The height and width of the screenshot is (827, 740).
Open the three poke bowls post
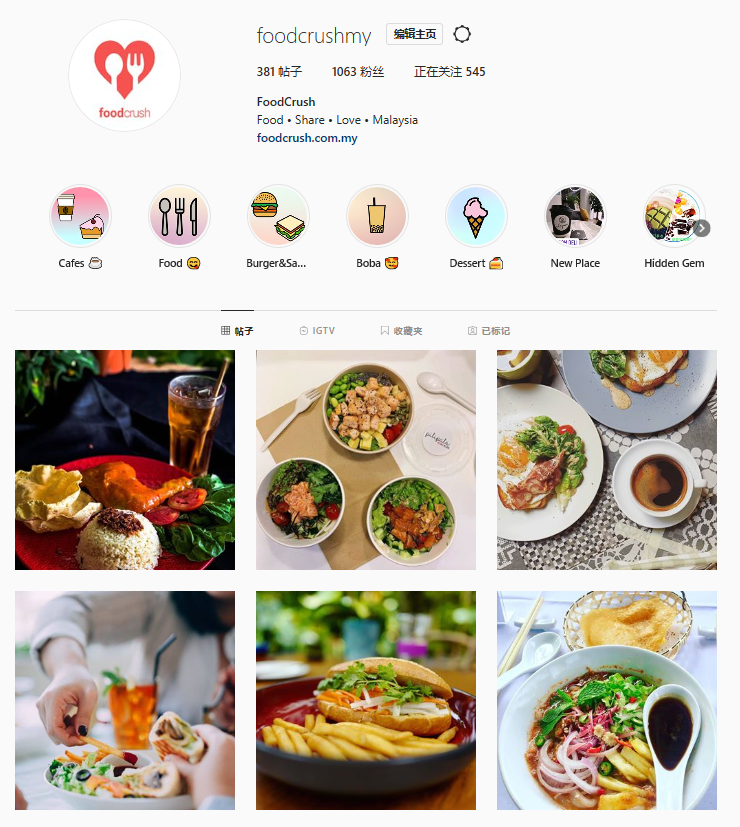(366, 460)
